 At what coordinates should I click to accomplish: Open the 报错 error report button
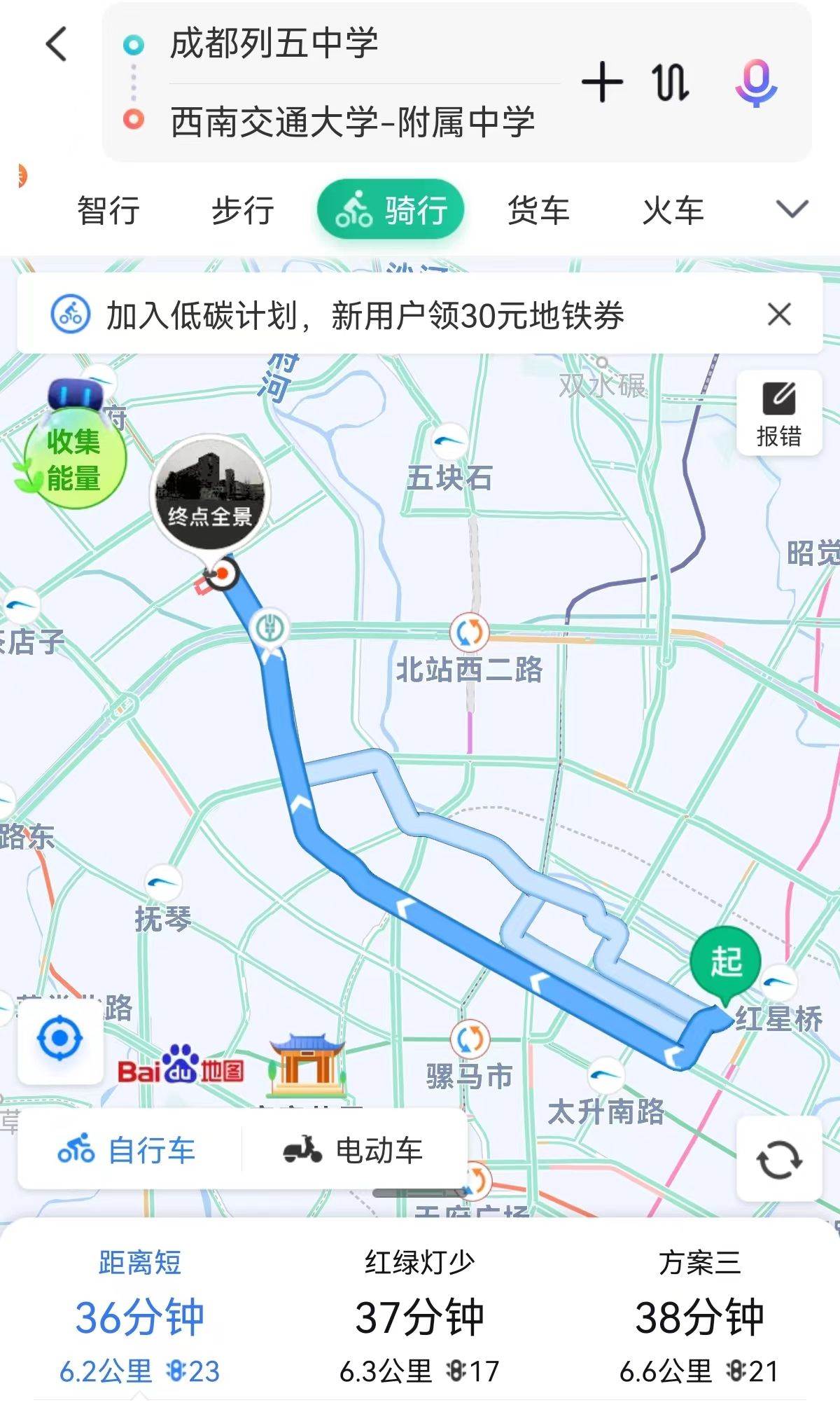pyautogui.click(x=779, y=413)
